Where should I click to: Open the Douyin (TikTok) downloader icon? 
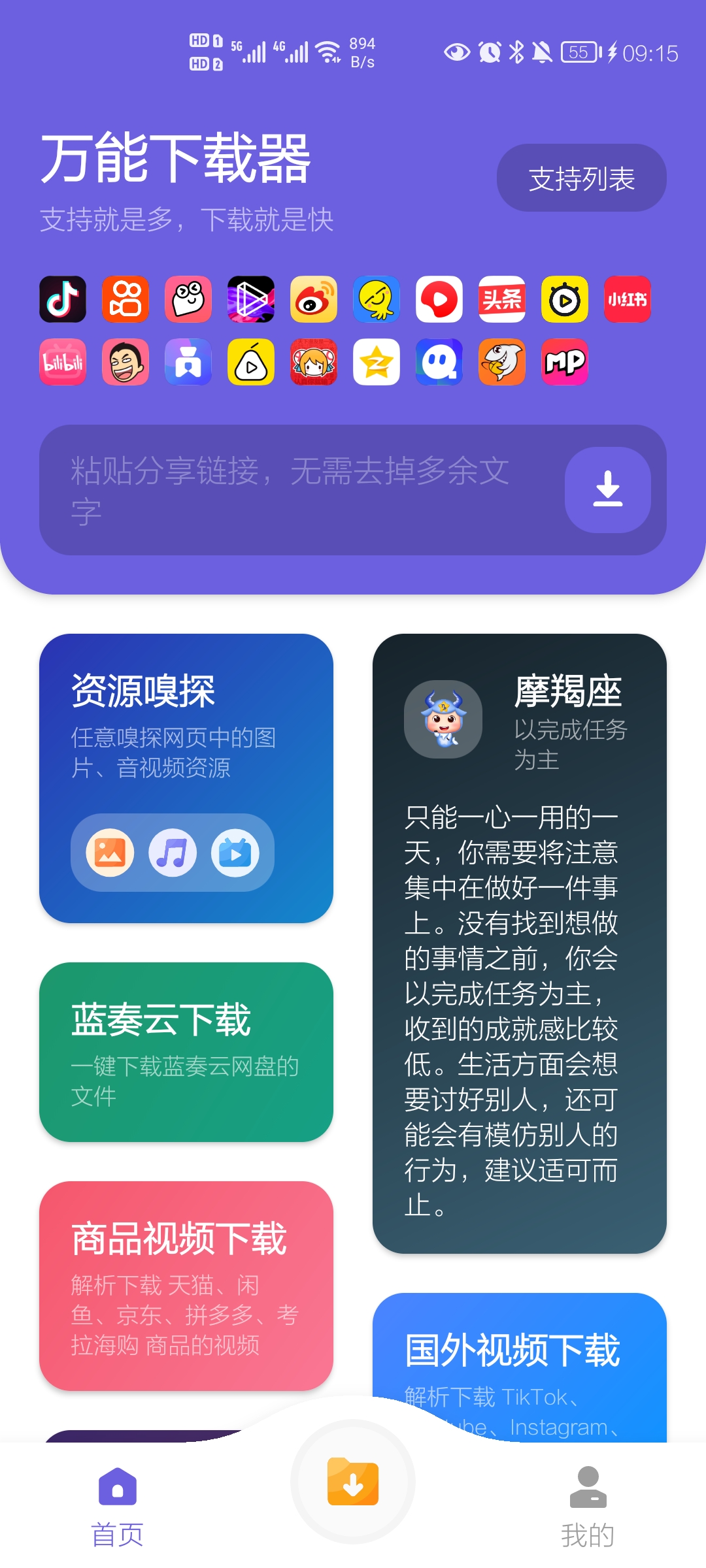click(x=62, y=301)
